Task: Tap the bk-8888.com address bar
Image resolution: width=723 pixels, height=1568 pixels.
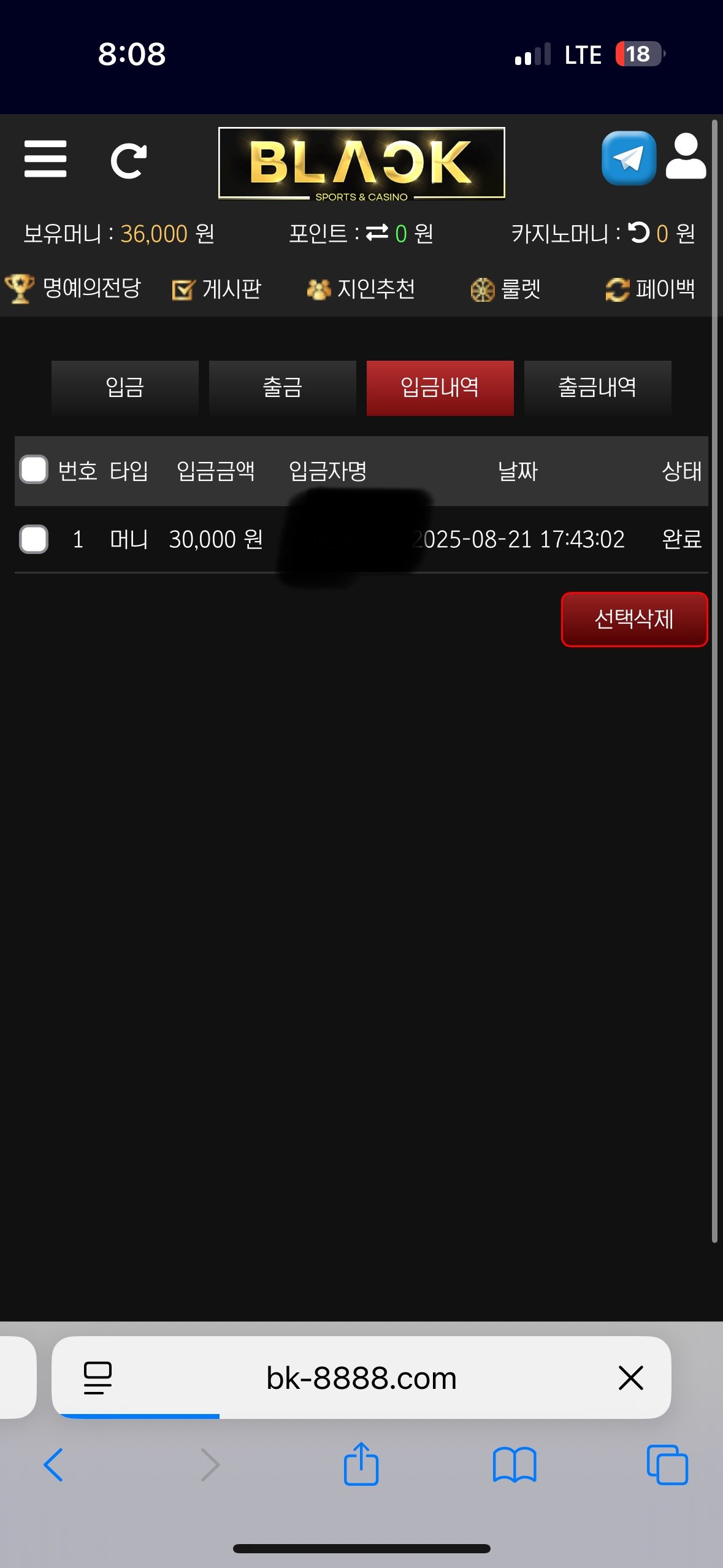Action: (361, 1378)
